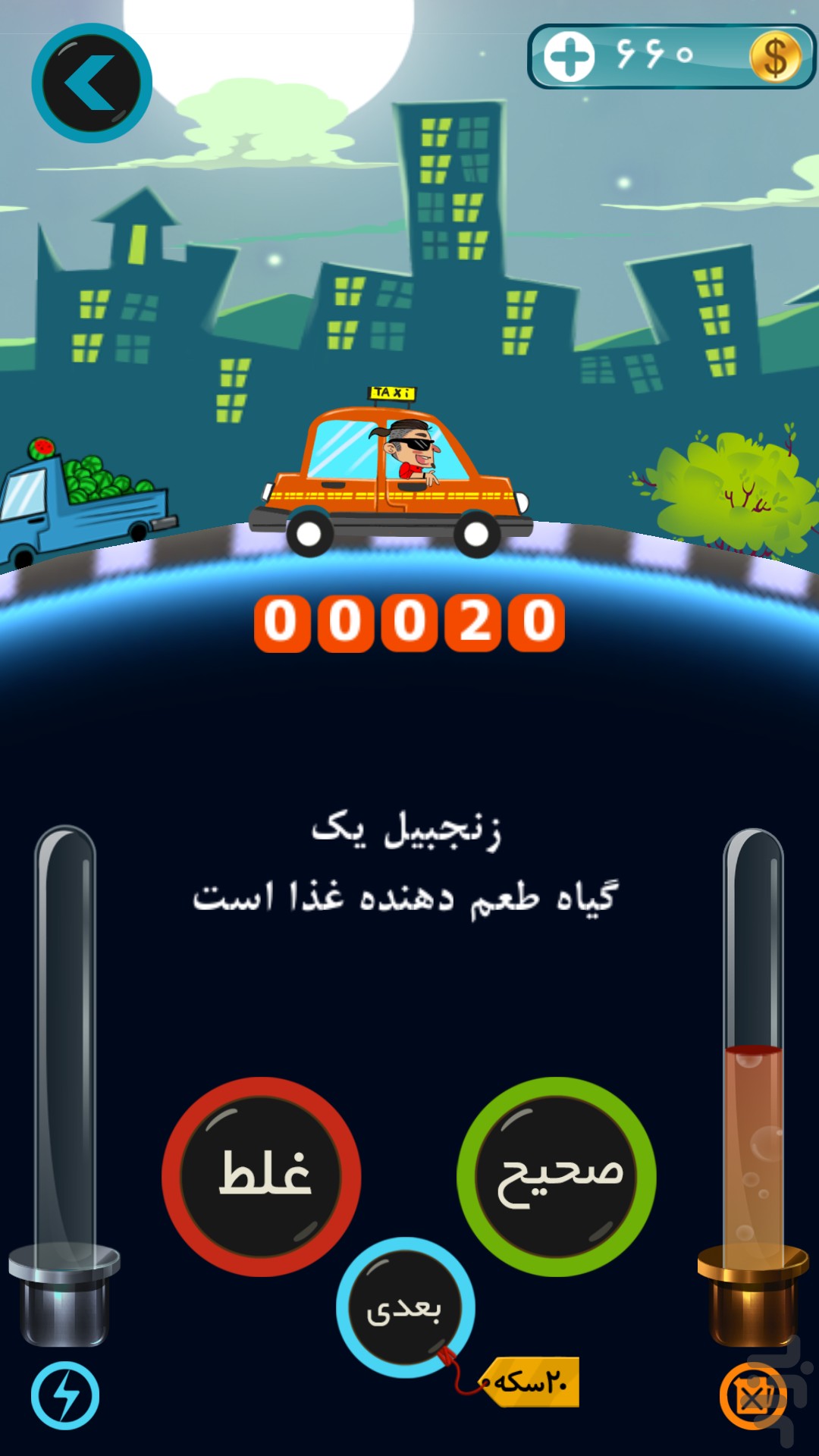Activate the lightning boost icon
819x1456 pixels.
[65, 1395]
